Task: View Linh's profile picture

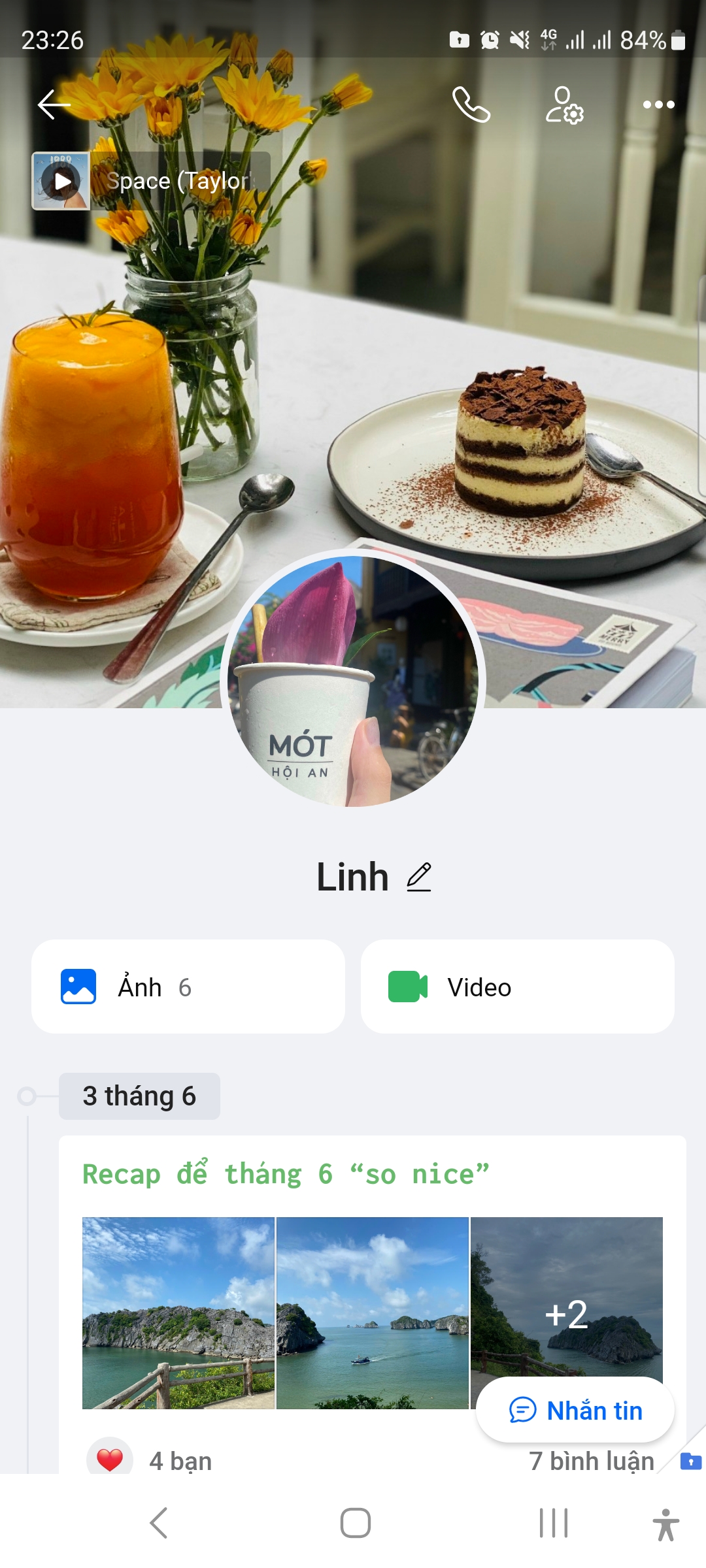Action: click(353, 681)
